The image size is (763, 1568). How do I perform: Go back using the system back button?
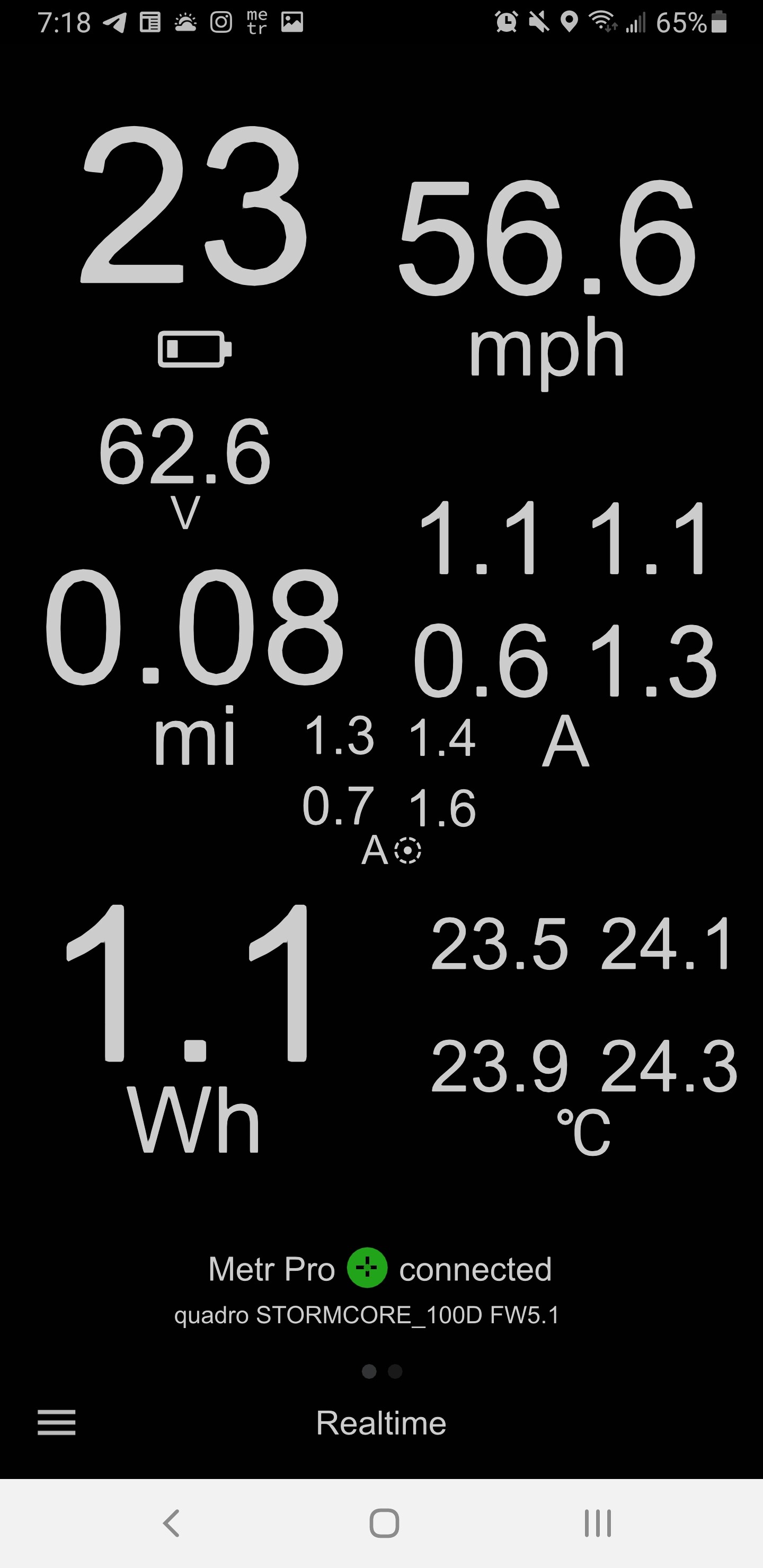click(x=172, y=1523)
